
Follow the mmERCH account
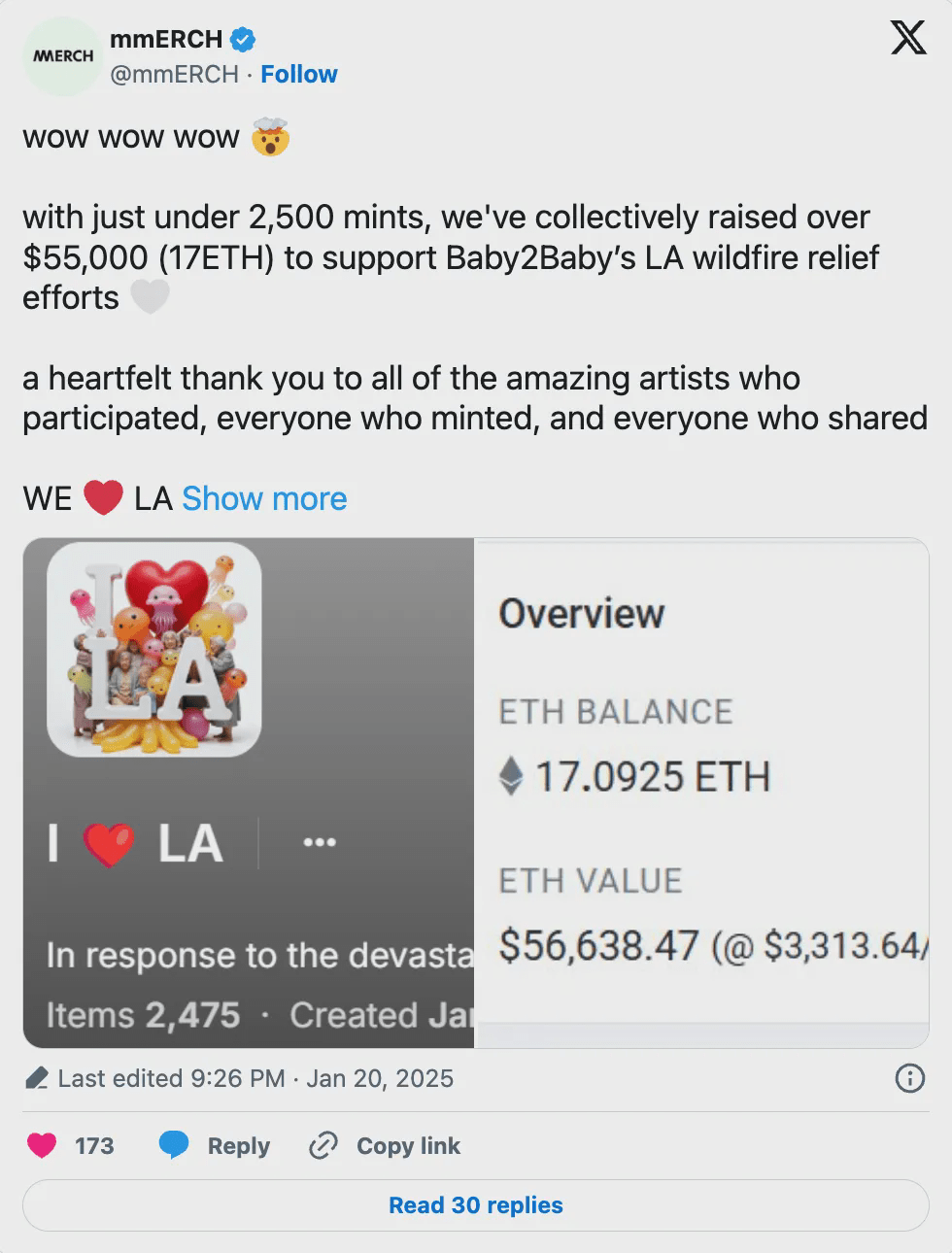(x=298, y=75)
